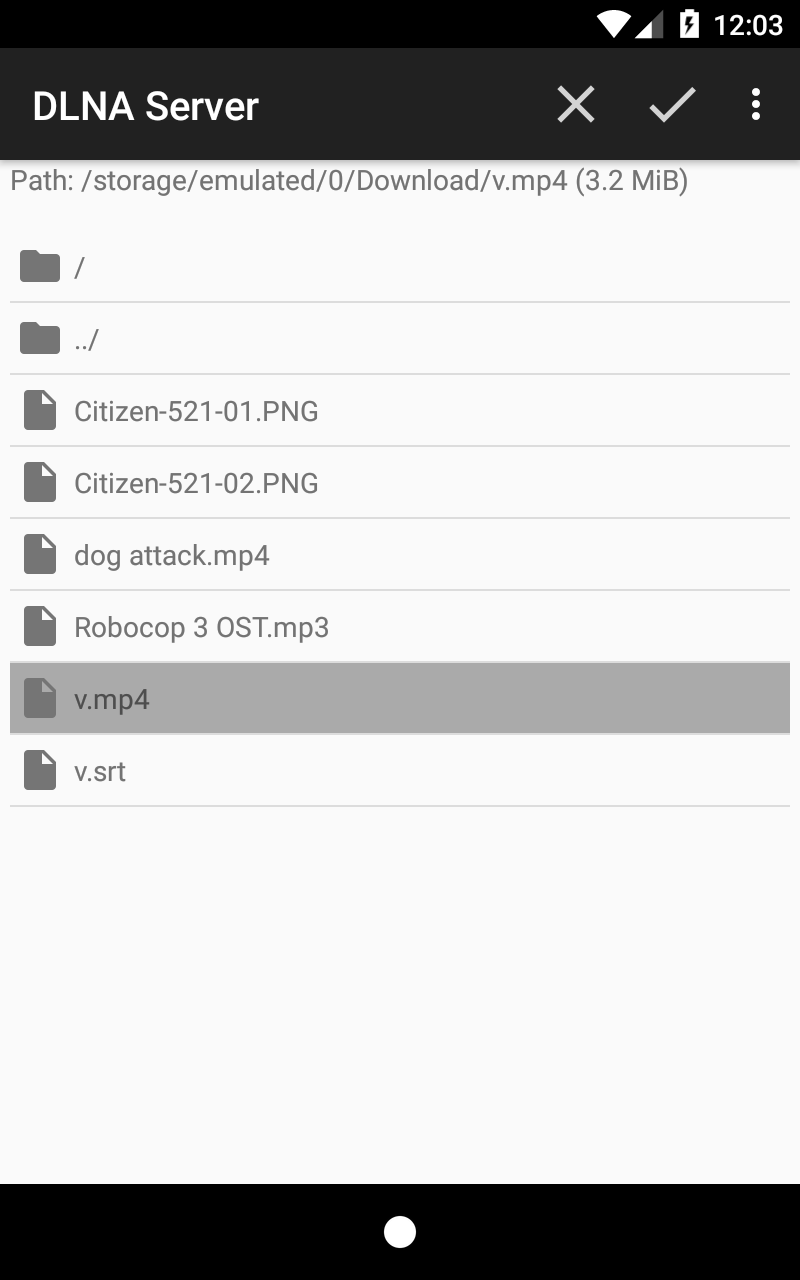
Task: Click the folder icon beside ../
Action: [x=39, y=338]
